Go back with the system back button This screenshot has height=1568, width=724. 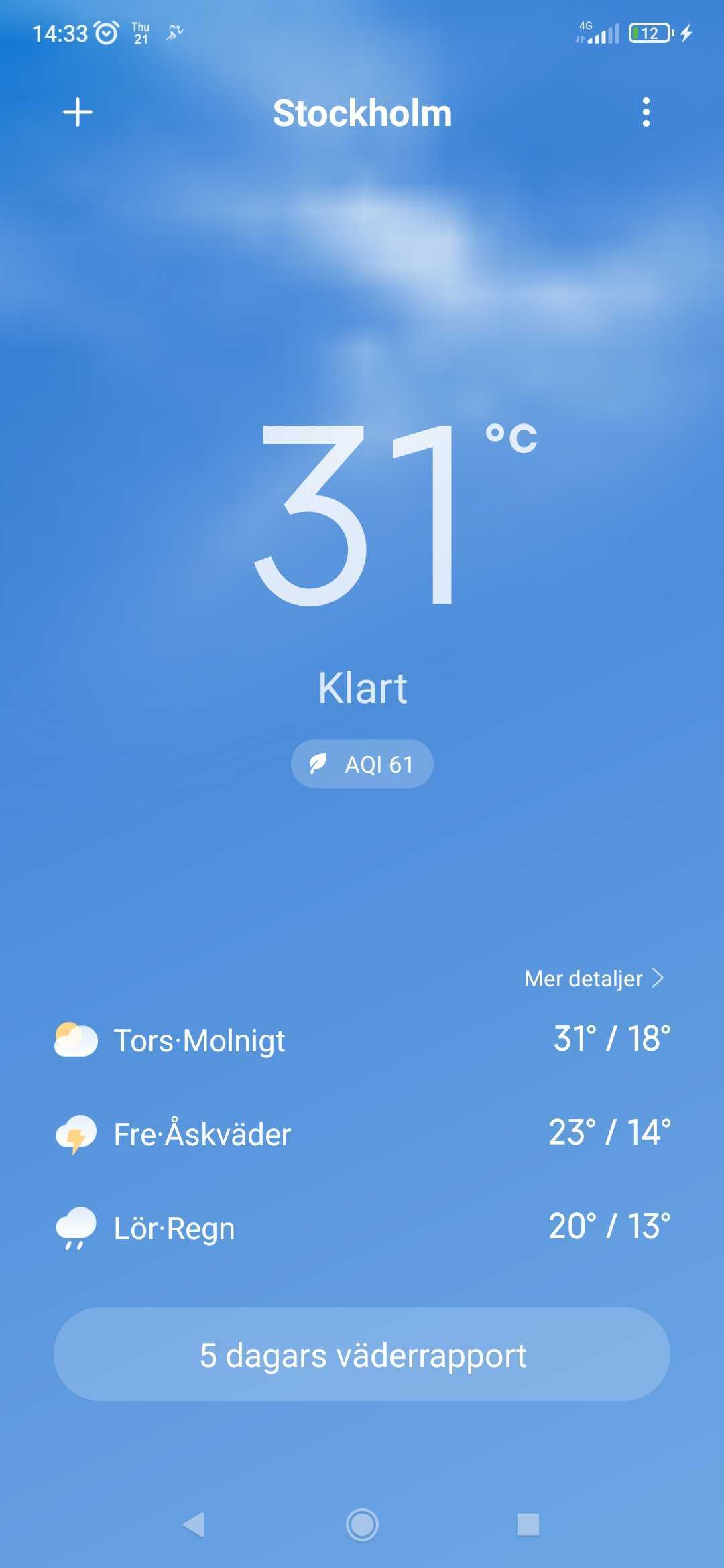point(194,1524)
